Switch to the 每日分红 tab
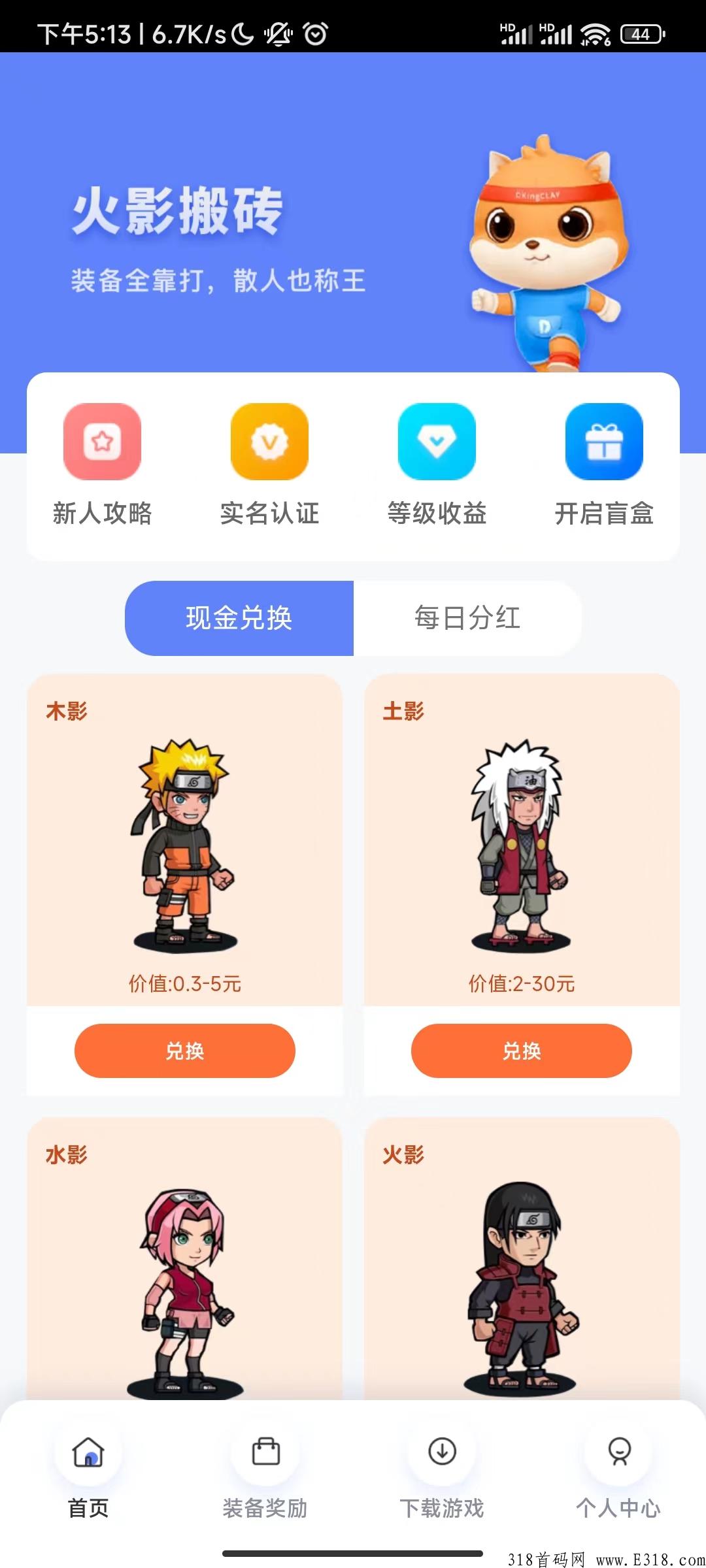706x1568 pixels. [467, 618]
